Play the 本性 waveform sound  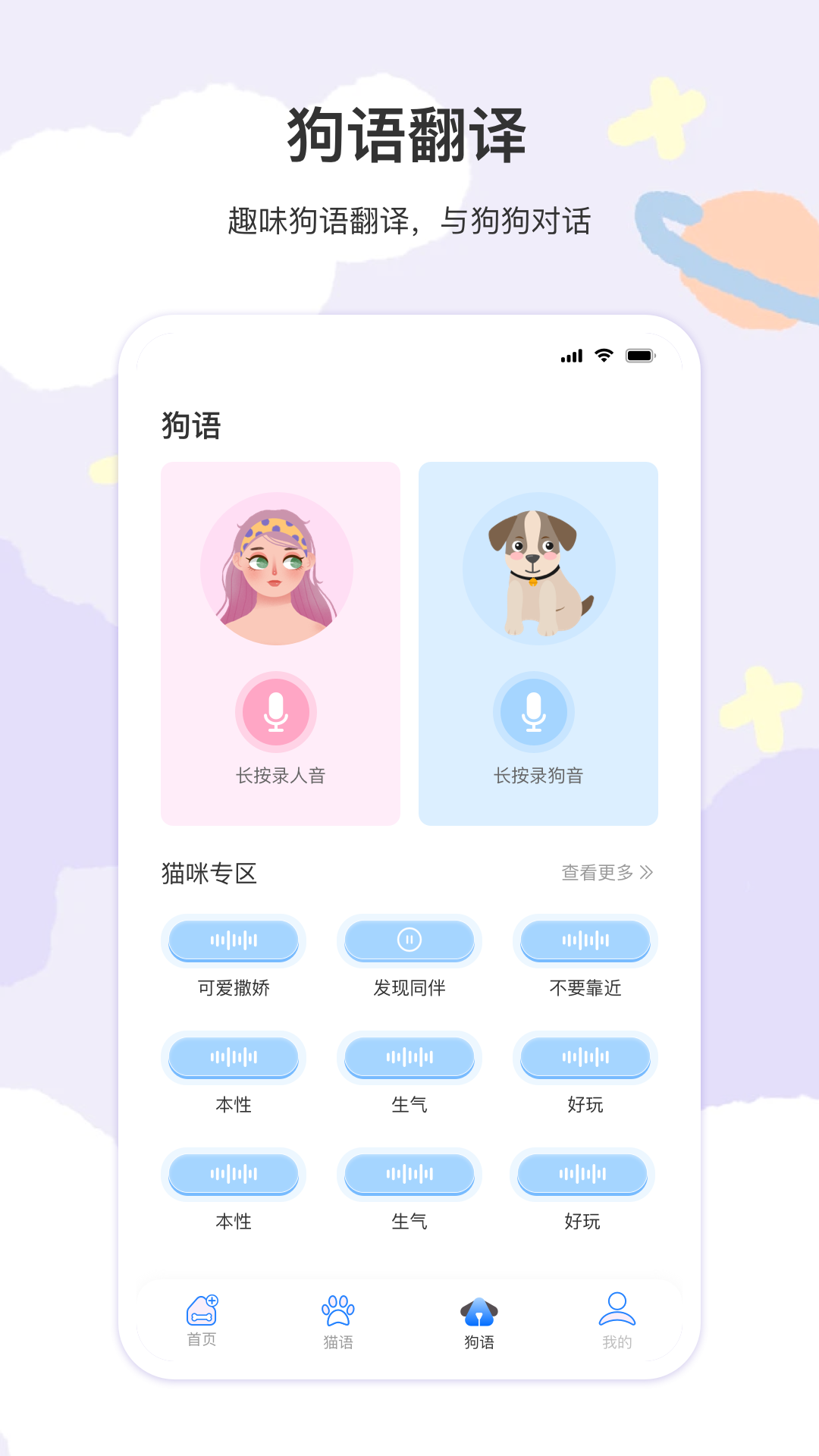point(234,1057)
